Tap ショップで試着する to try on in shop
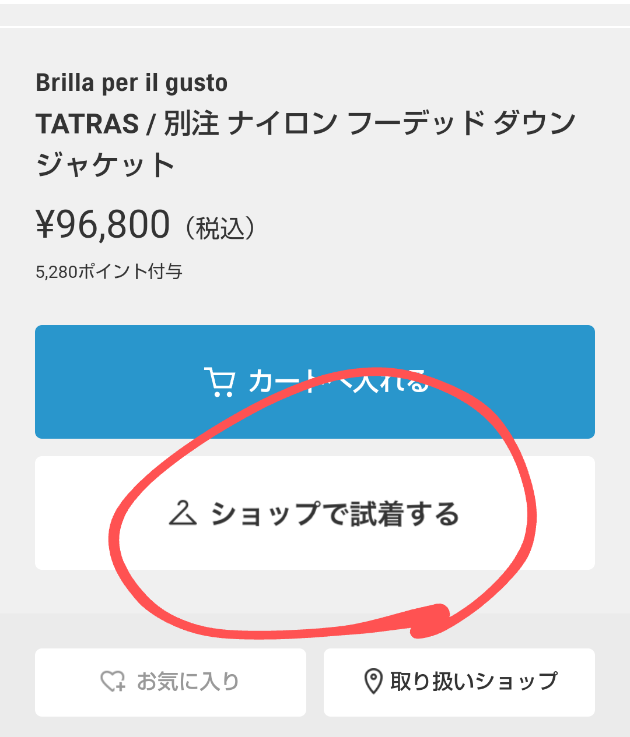 coord(315,514)
